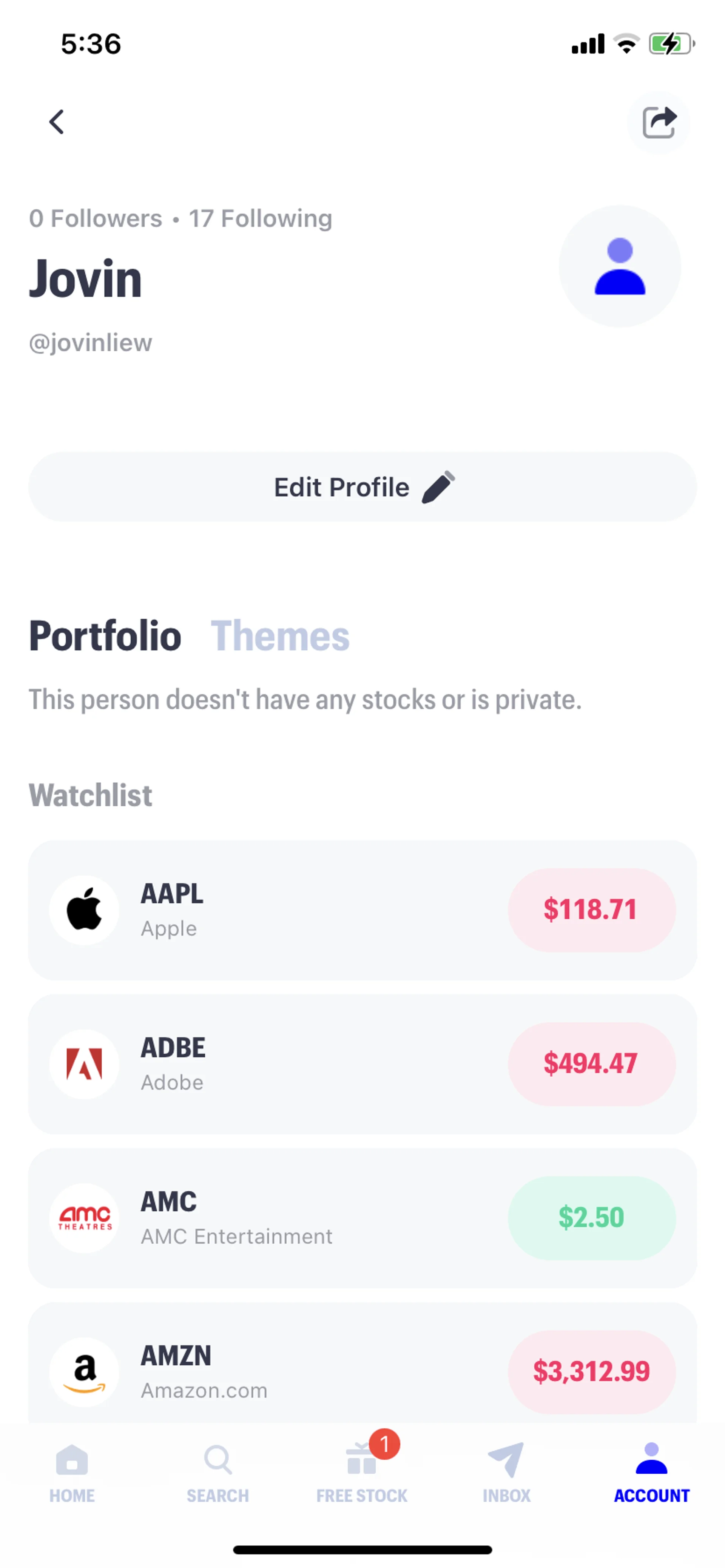Screen dimensions: 725x1568
Task: Open the profile avatar picture
Action: point(620,266)
